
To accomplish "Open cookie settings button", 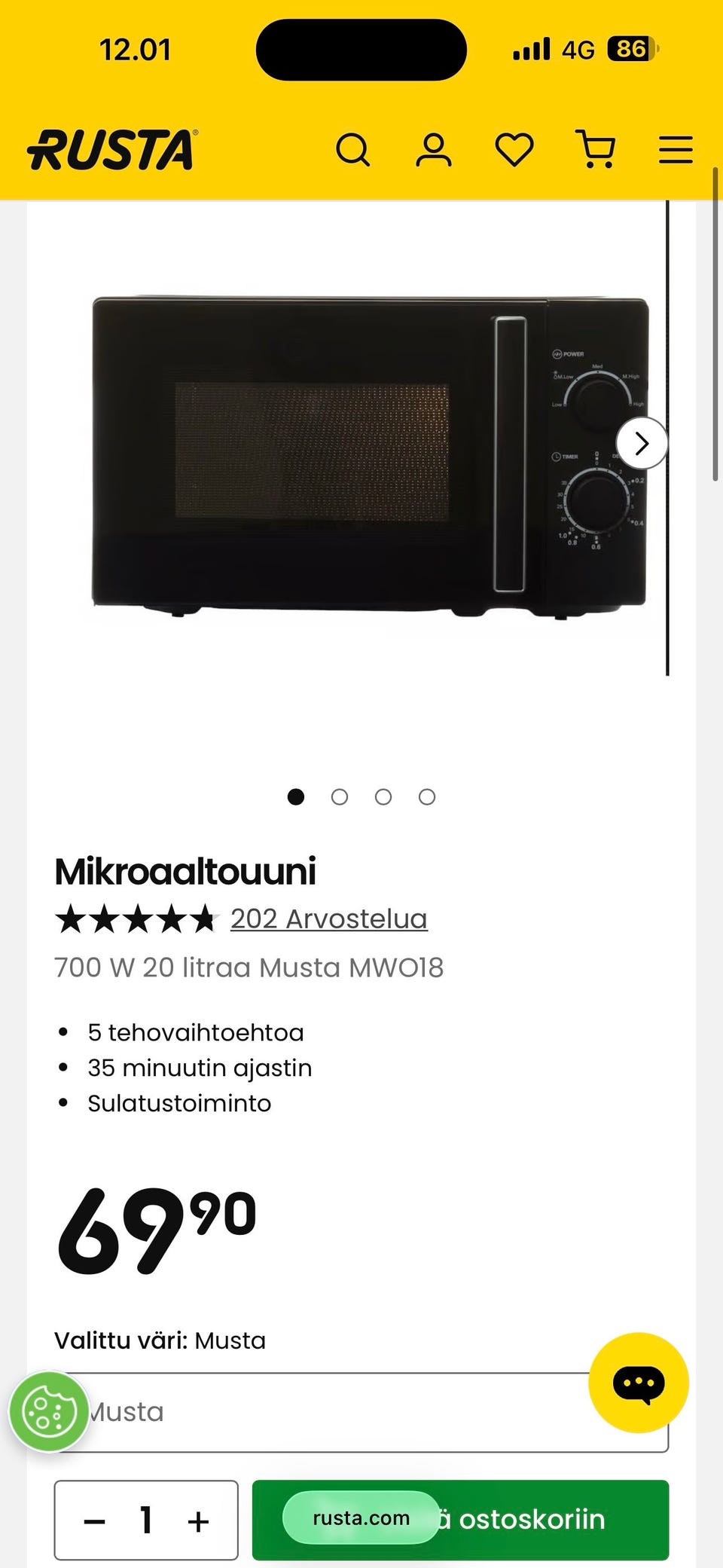I will tap(49, 1412).
